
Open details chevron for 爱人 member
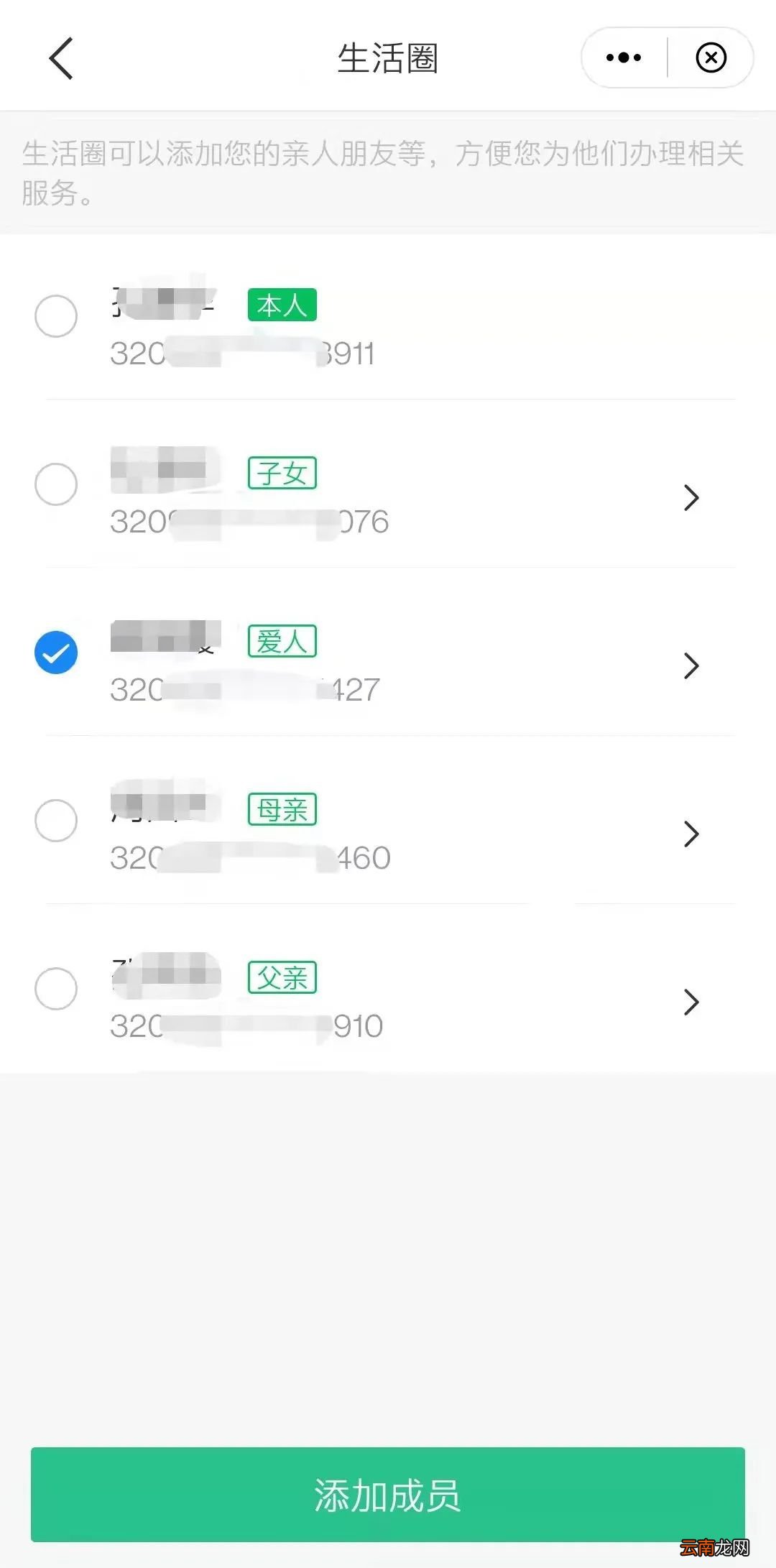(x=691, y=665)
